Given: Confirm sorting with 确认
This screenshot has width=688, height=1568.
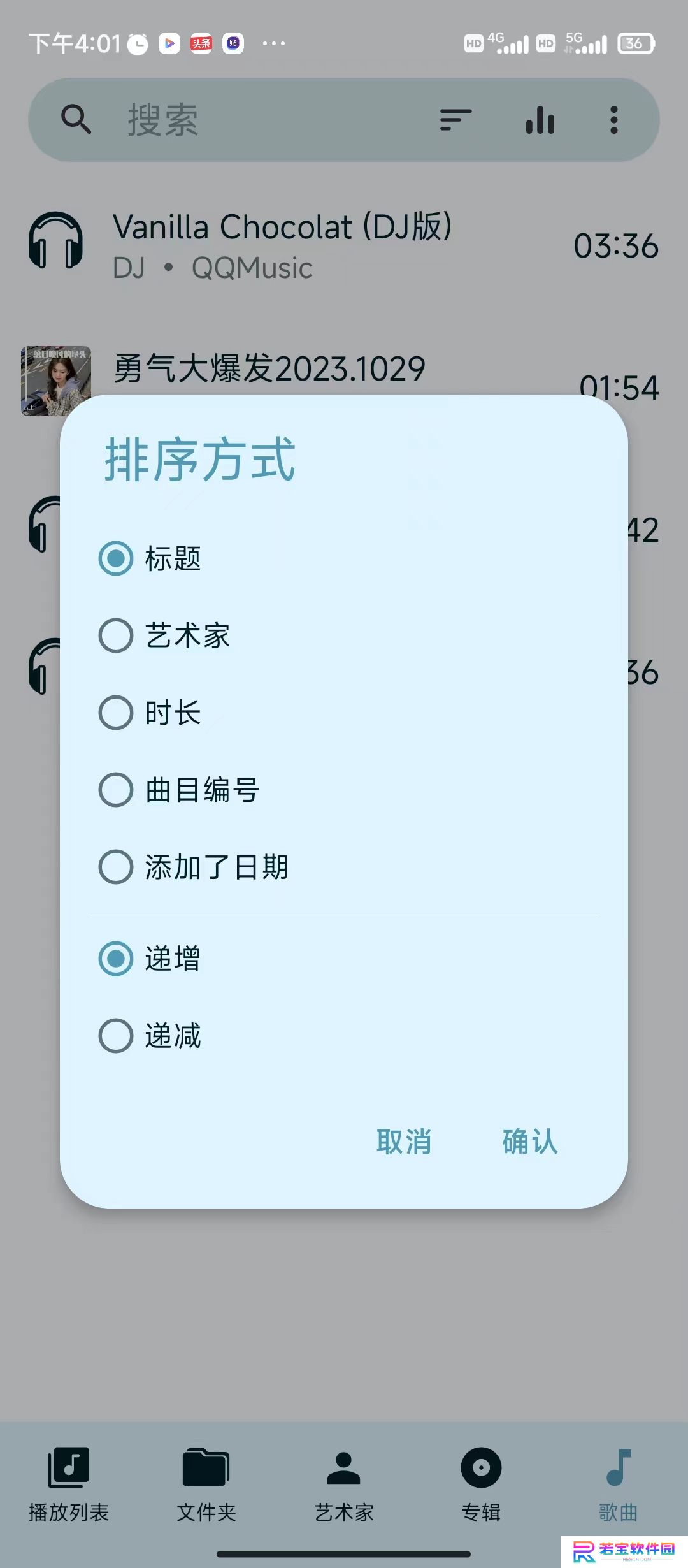Looking at the screenshot, I should [x=530, y=1142].
